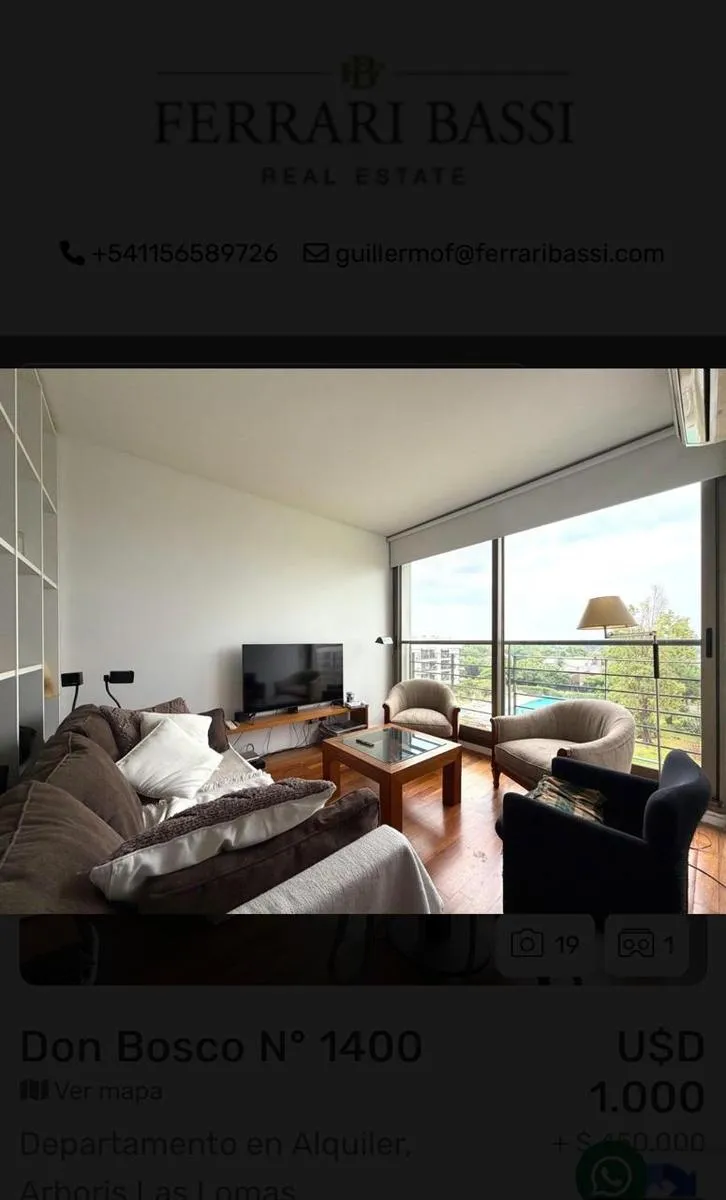The image size is (726, 1200).
Task: Open the WhatsApp chat button
Action: 610,1174
